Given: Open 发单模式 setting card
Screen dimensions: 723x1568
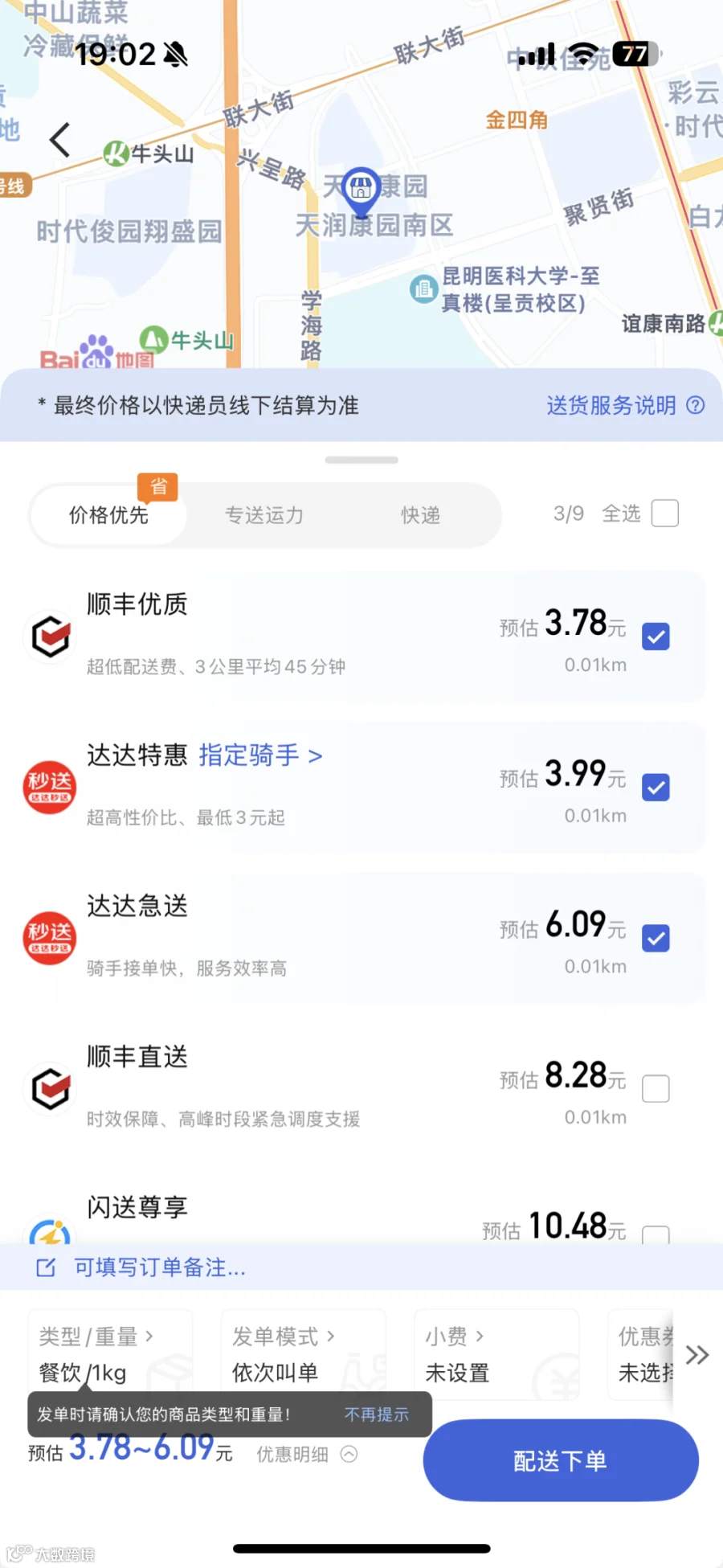Looking at the screenshot, I should coord(304,1354).
